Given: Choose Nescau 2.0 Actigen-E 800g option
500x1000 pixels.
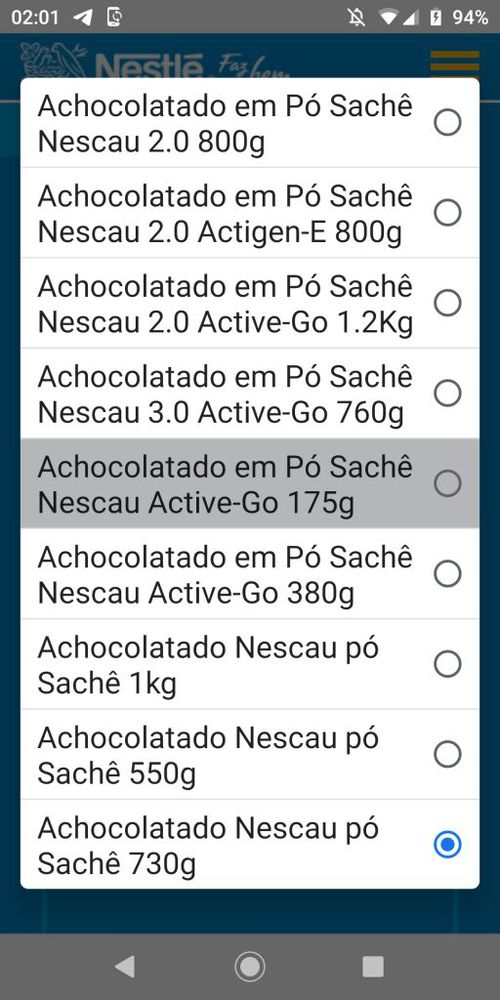Looking at the screenshot, I should [249, 213].
